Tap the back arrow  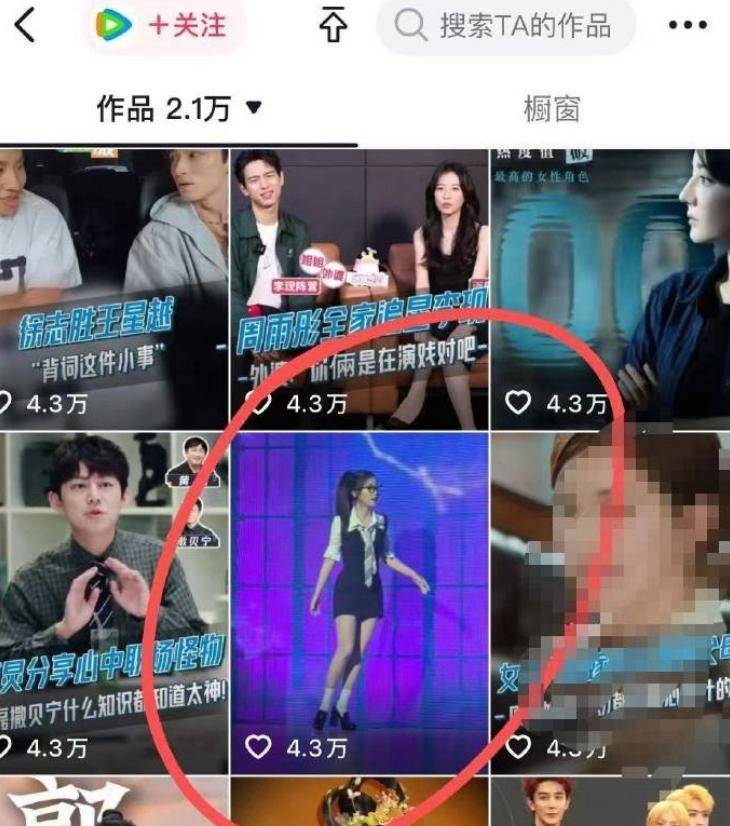25,26
